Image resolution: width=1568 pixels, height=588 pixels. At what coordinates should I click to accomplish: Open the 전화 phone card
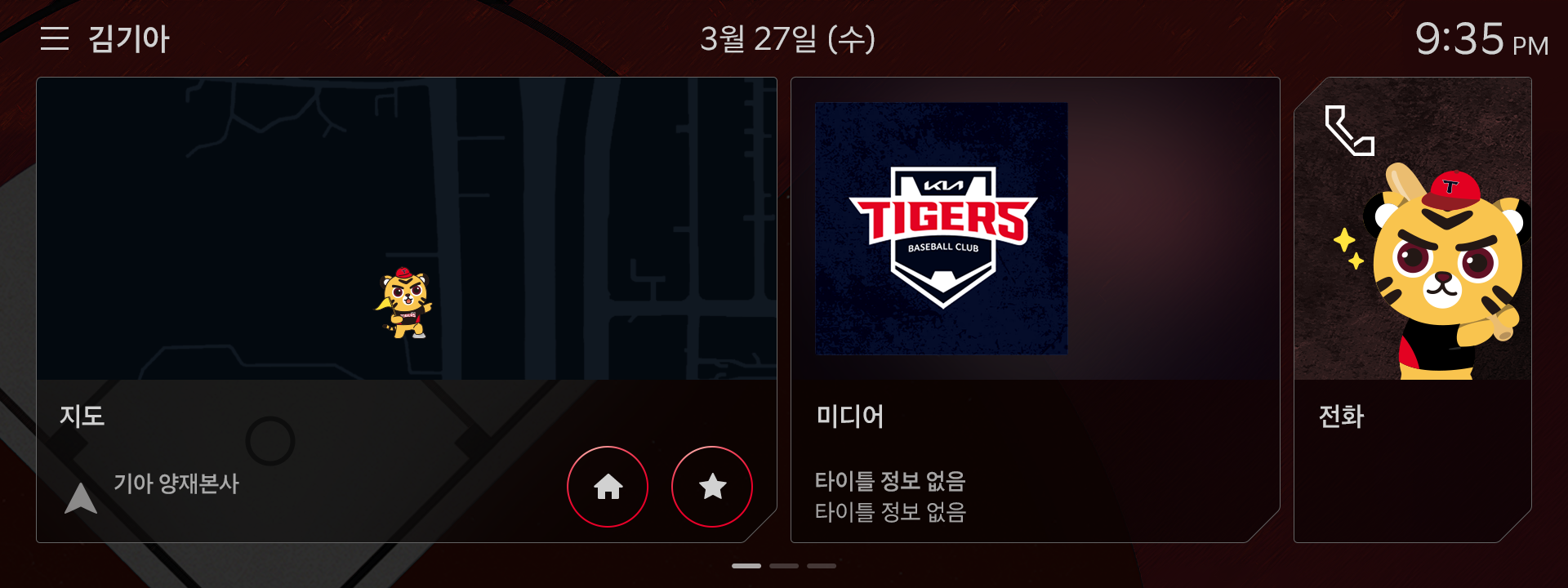pos(1412,310)
